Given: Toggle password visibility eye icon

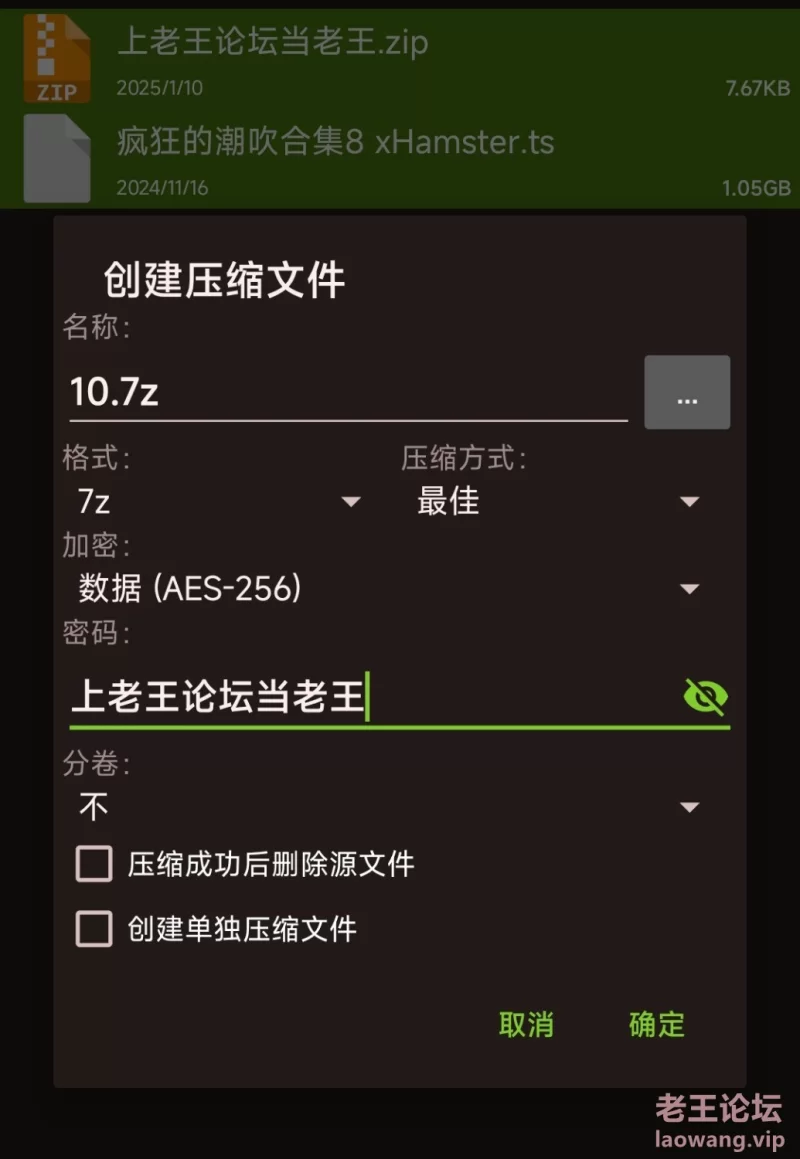Looking at the screenshot, I should pyautogui.click(x=705, y=696).
